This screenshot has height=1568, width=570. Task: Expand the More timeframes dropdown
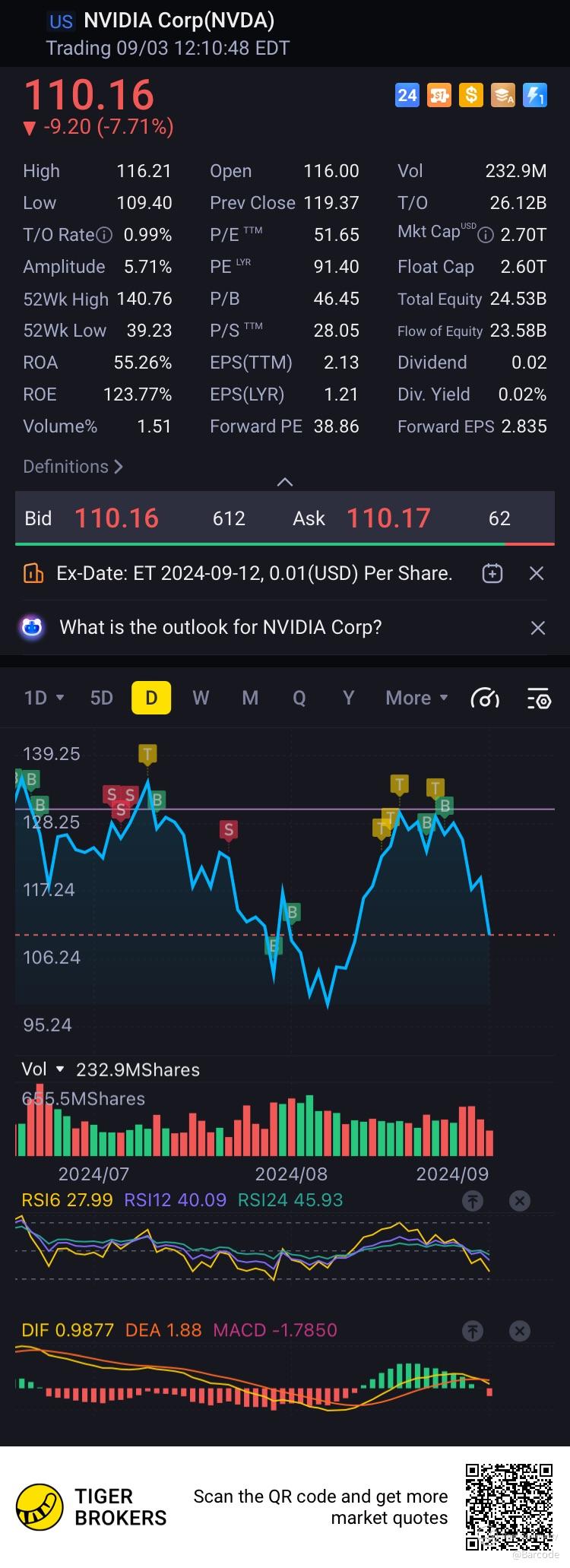tap(416, 698)
